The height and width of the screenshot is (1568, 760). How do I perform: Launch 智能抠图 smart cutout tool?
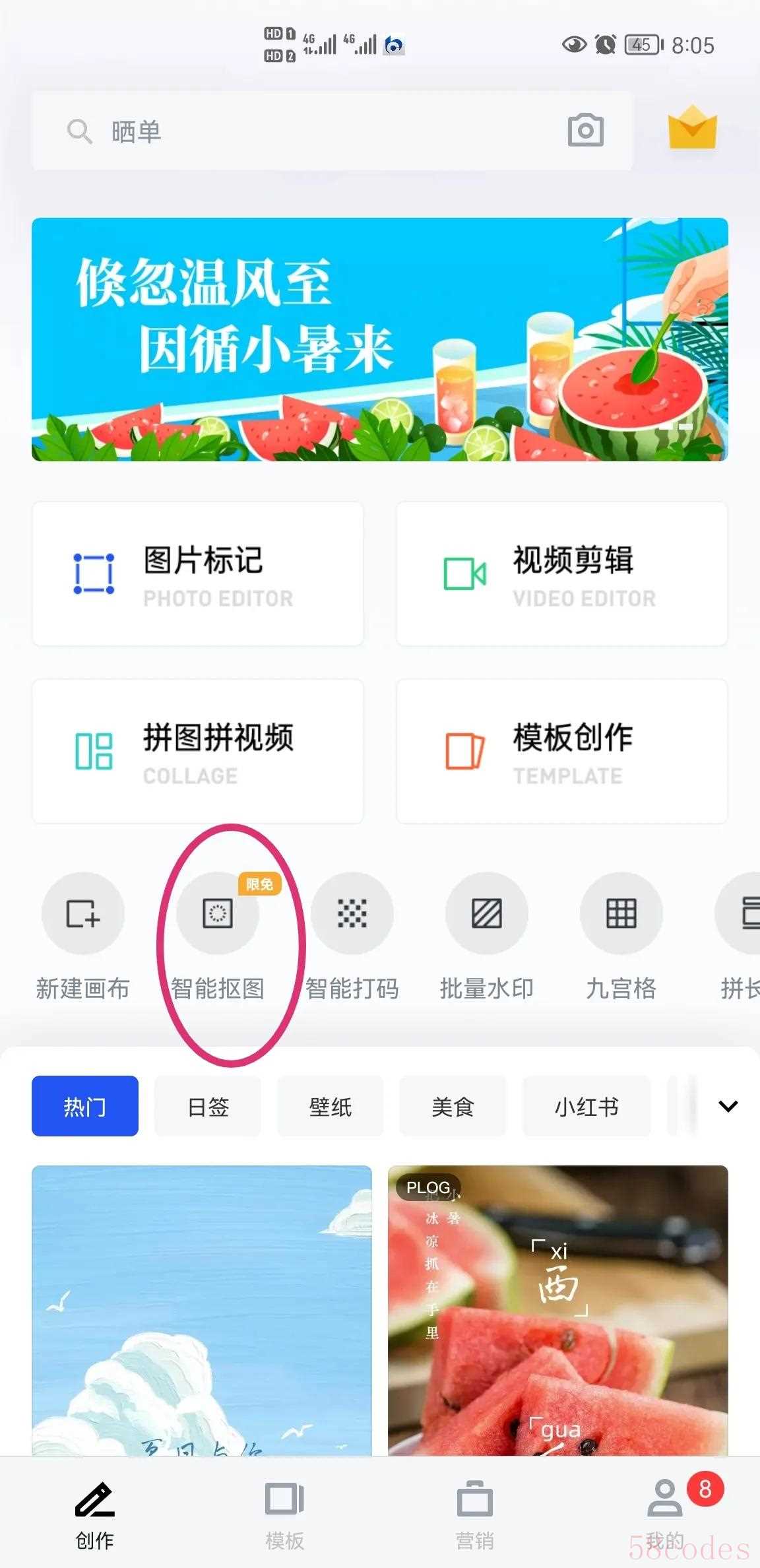218,914
